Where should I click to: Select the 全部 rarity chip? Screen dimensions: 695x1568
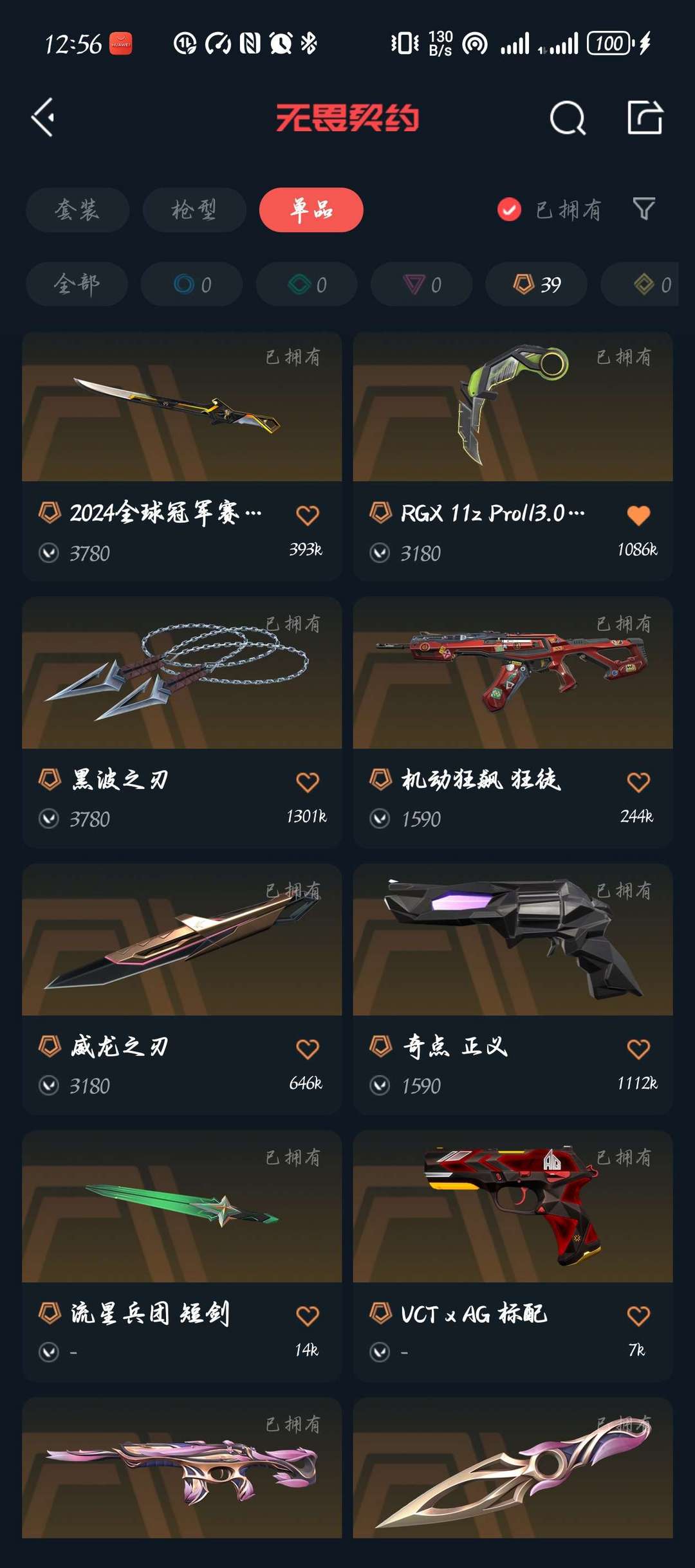pyautogui.click(x=77, y=284)
